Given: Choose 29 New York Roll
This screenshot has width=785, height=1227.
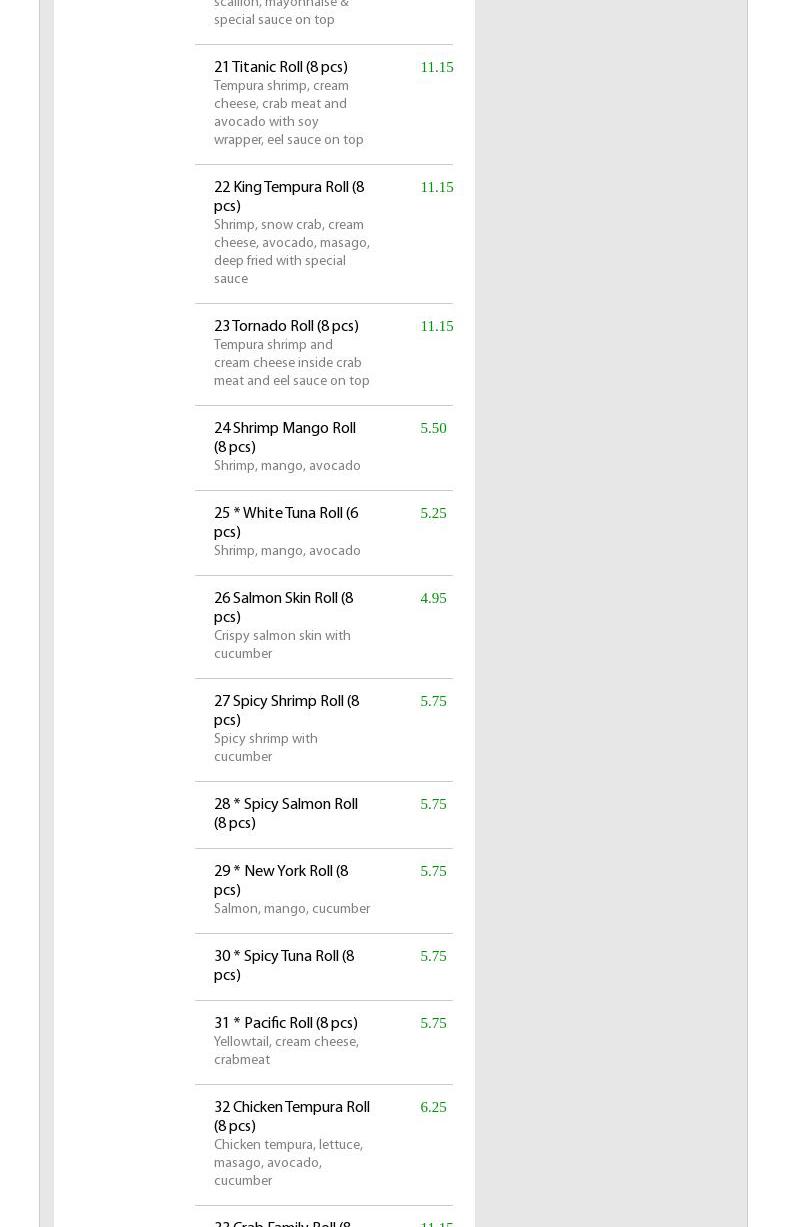Looking at the screenshot, I should coord(281,881).
